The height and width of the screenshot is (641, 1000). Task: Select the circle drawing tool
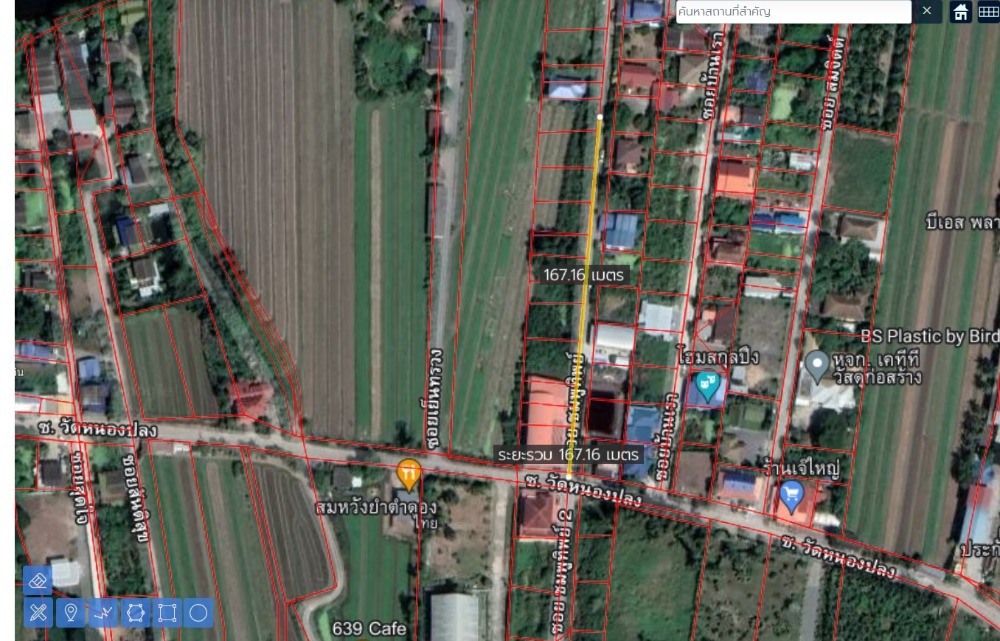pos(199,612)
